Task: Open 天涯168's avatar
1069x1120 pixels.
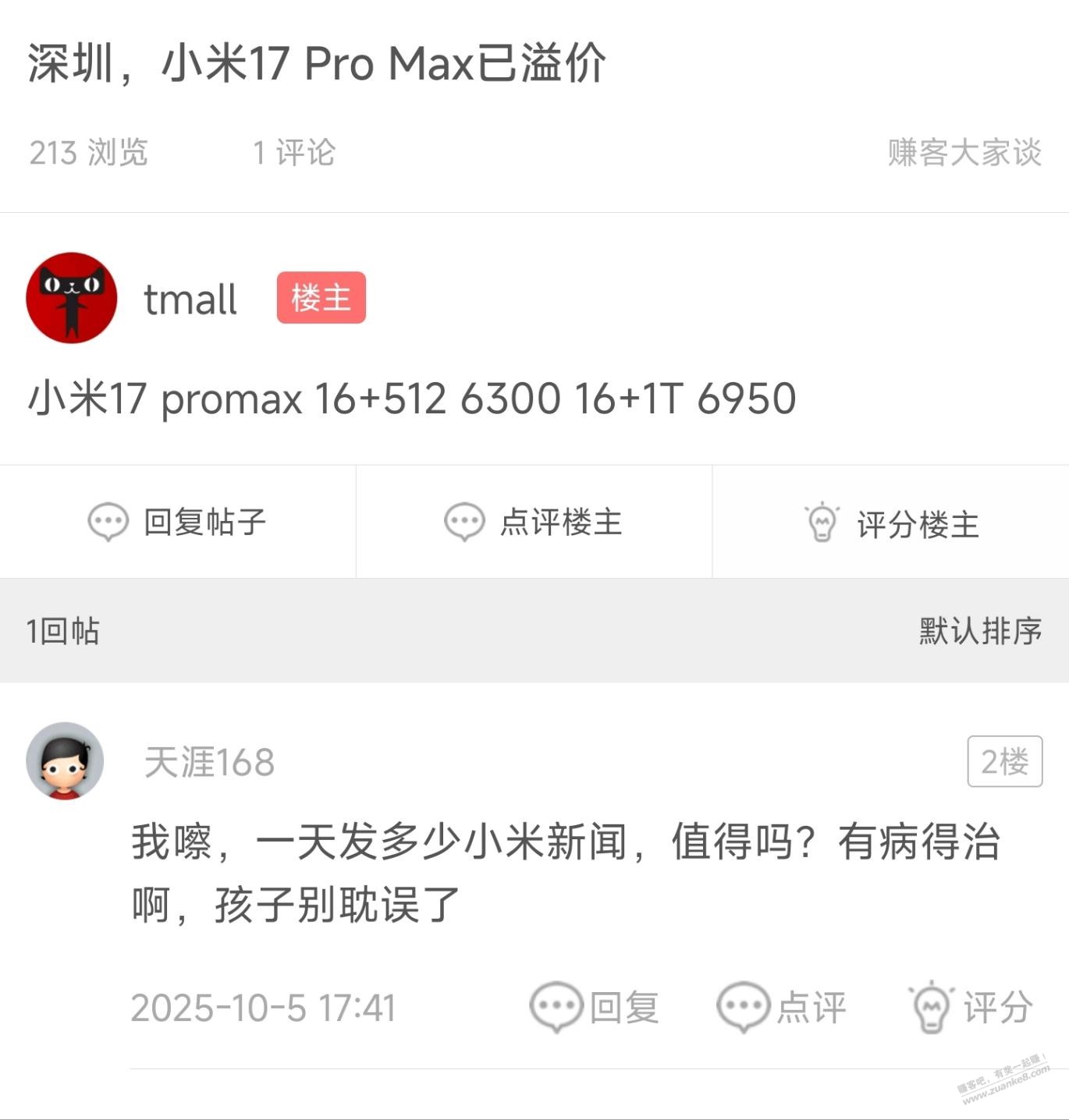Action: click(66, 760)
